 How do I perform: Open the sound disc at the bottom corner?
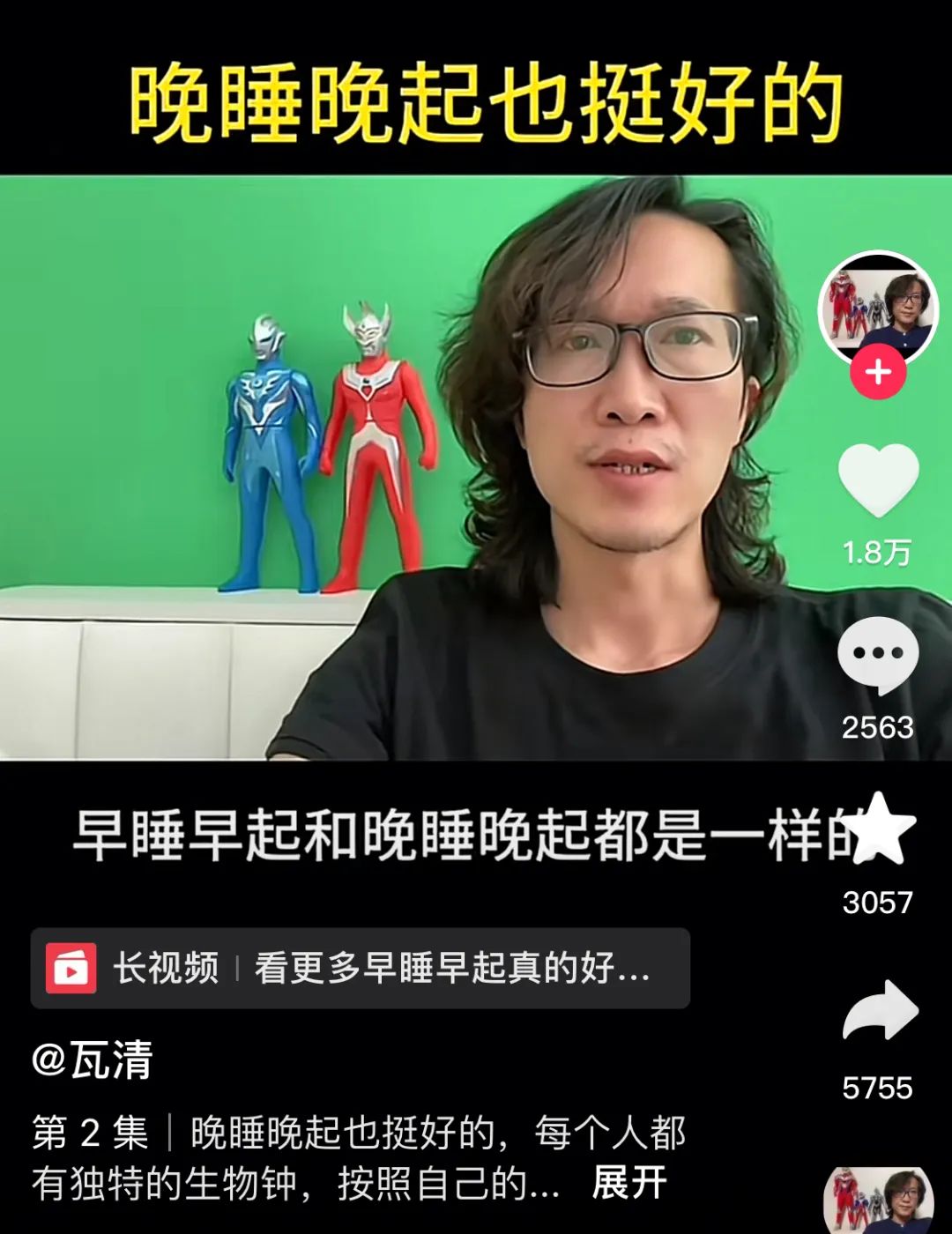pos(878,1201)
